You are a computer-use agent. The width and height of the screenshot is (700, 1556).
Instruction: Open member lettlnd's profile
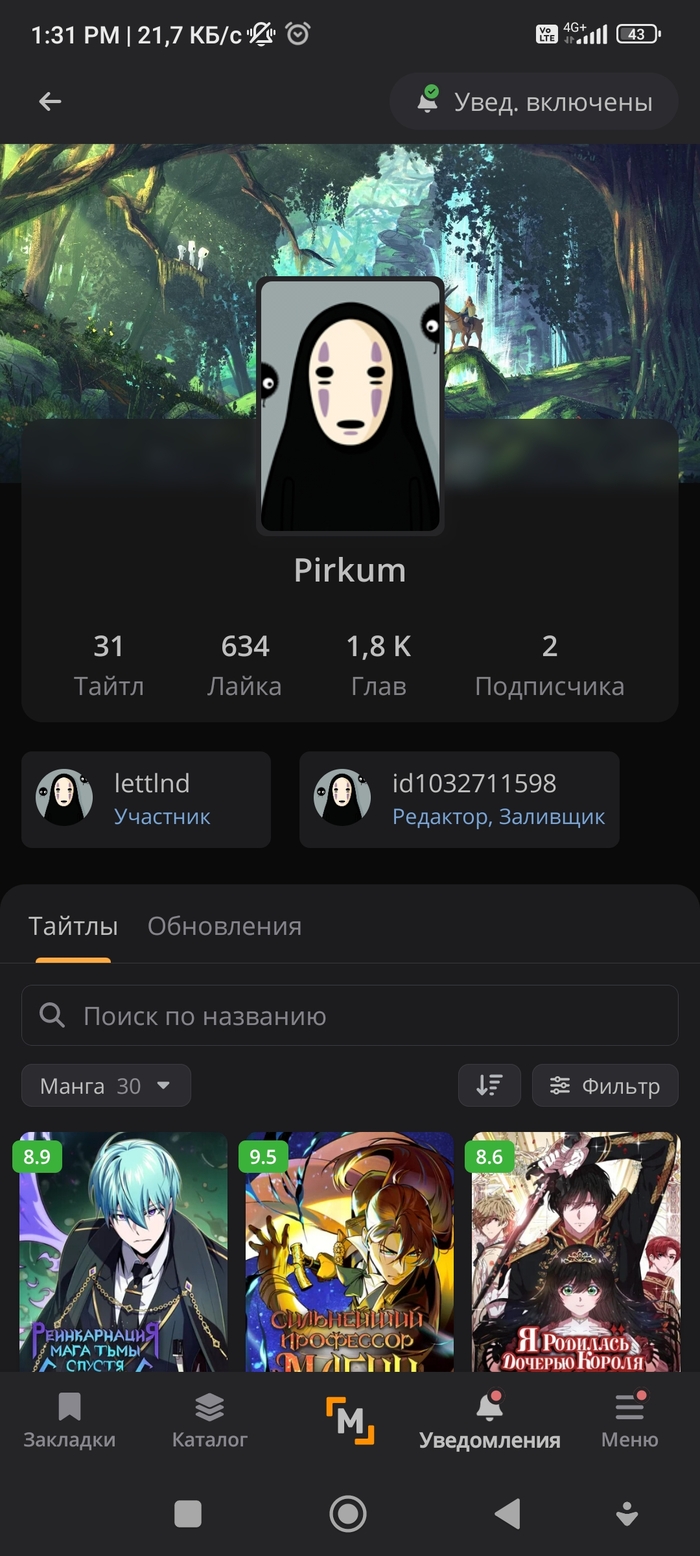[146, 799]
